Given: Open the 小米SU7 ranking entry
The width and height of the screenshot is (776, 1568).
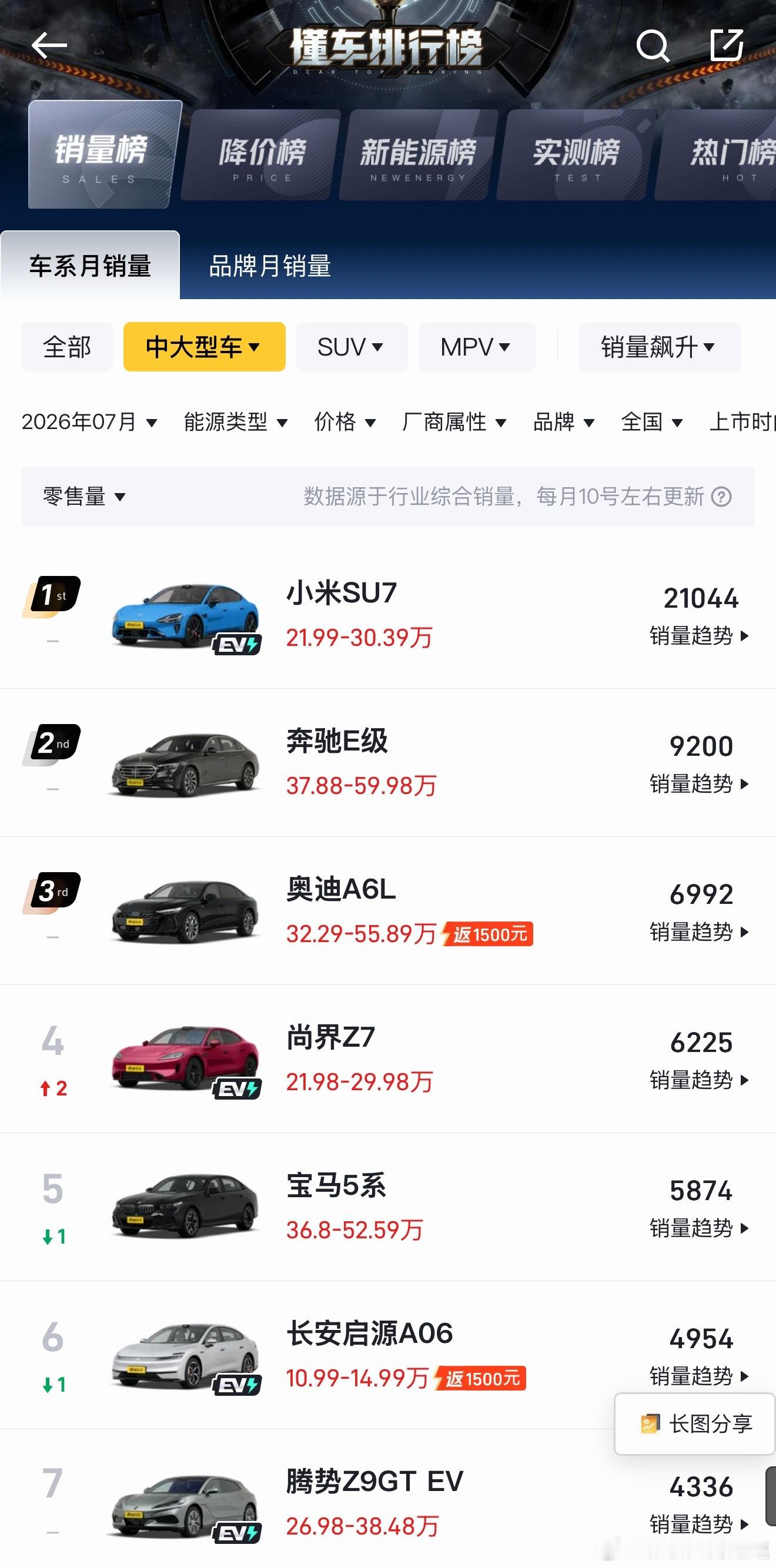Looking at the screenshot, I should click(388, 615).
